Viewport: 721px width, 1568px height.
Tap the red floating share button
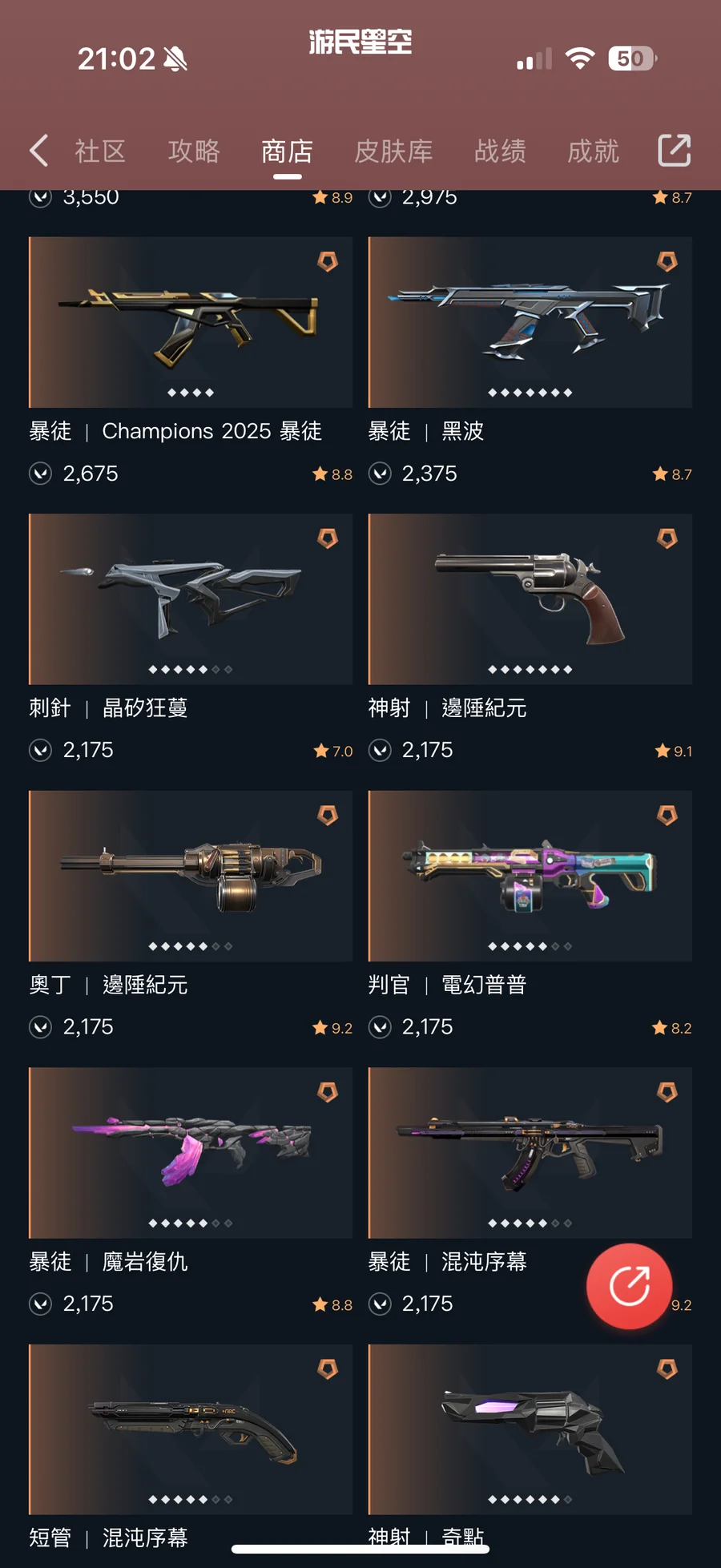point(630,1286)
